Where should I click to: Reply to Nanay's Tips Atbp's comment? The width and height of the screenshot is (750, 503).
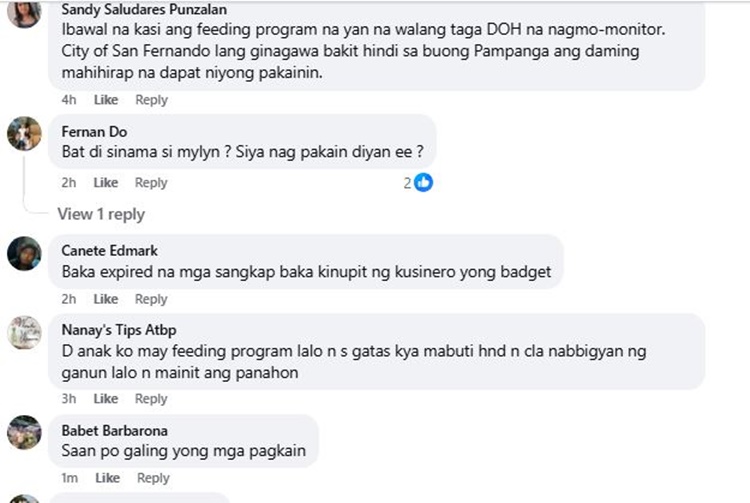click(x=151, y=399)
